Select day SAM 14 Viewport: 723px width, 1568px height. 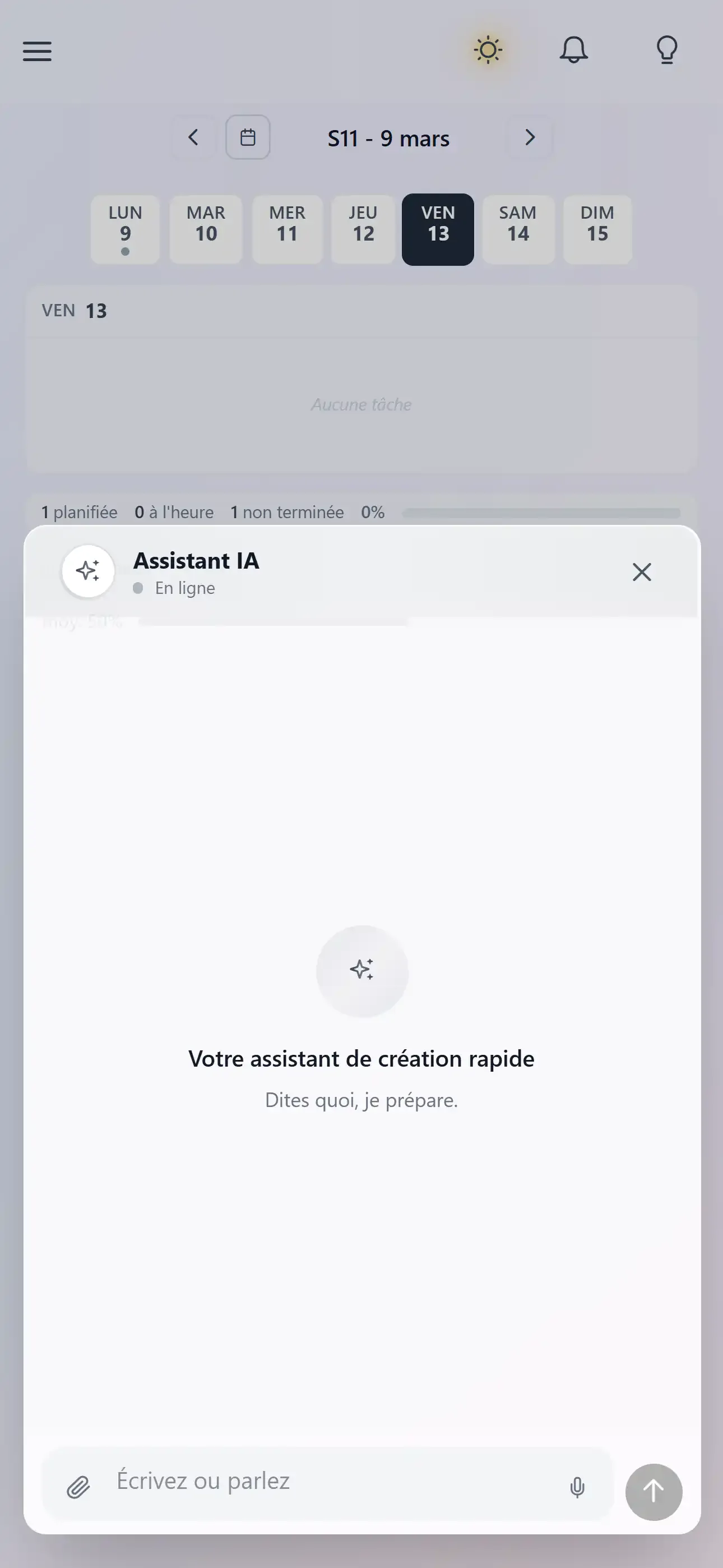coord(518,229)
